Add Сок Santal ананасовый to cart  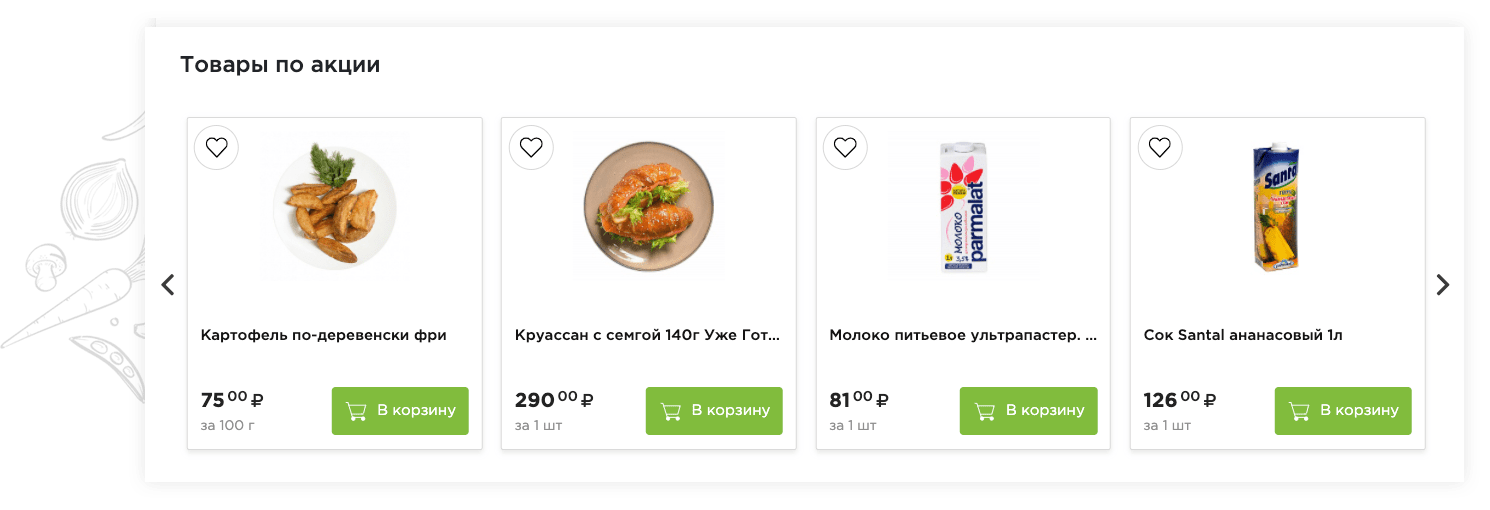coord(1342,410)
